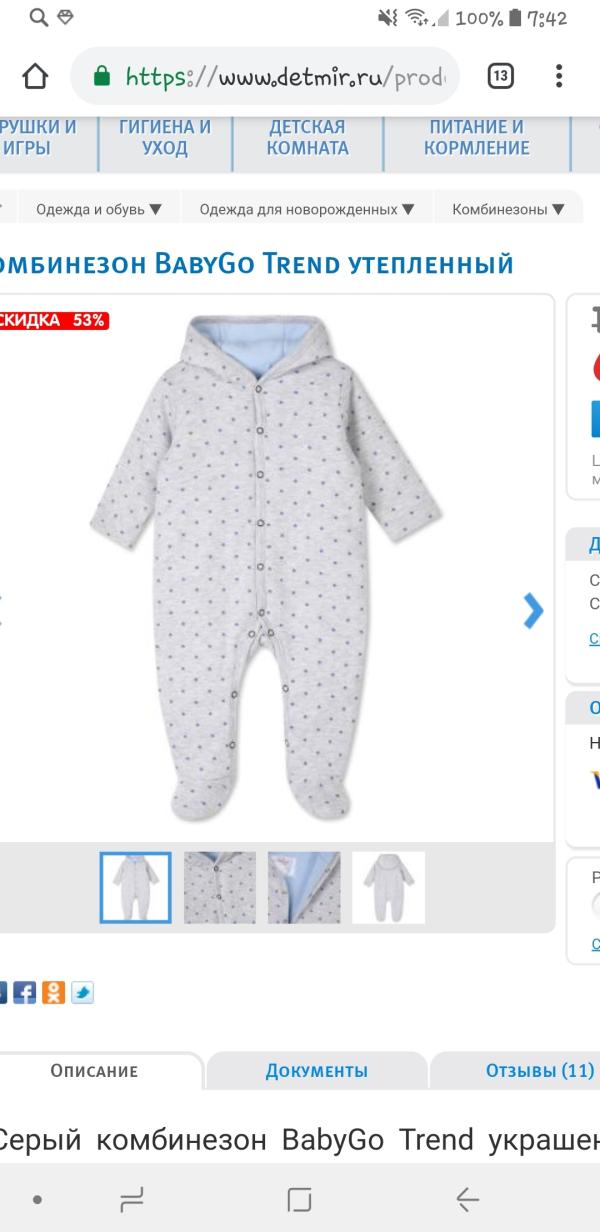Viewport: 600px width, 1232px height.
Task: Select the first thumbnail of the full jumpsuit
Action: coord(136,888)
